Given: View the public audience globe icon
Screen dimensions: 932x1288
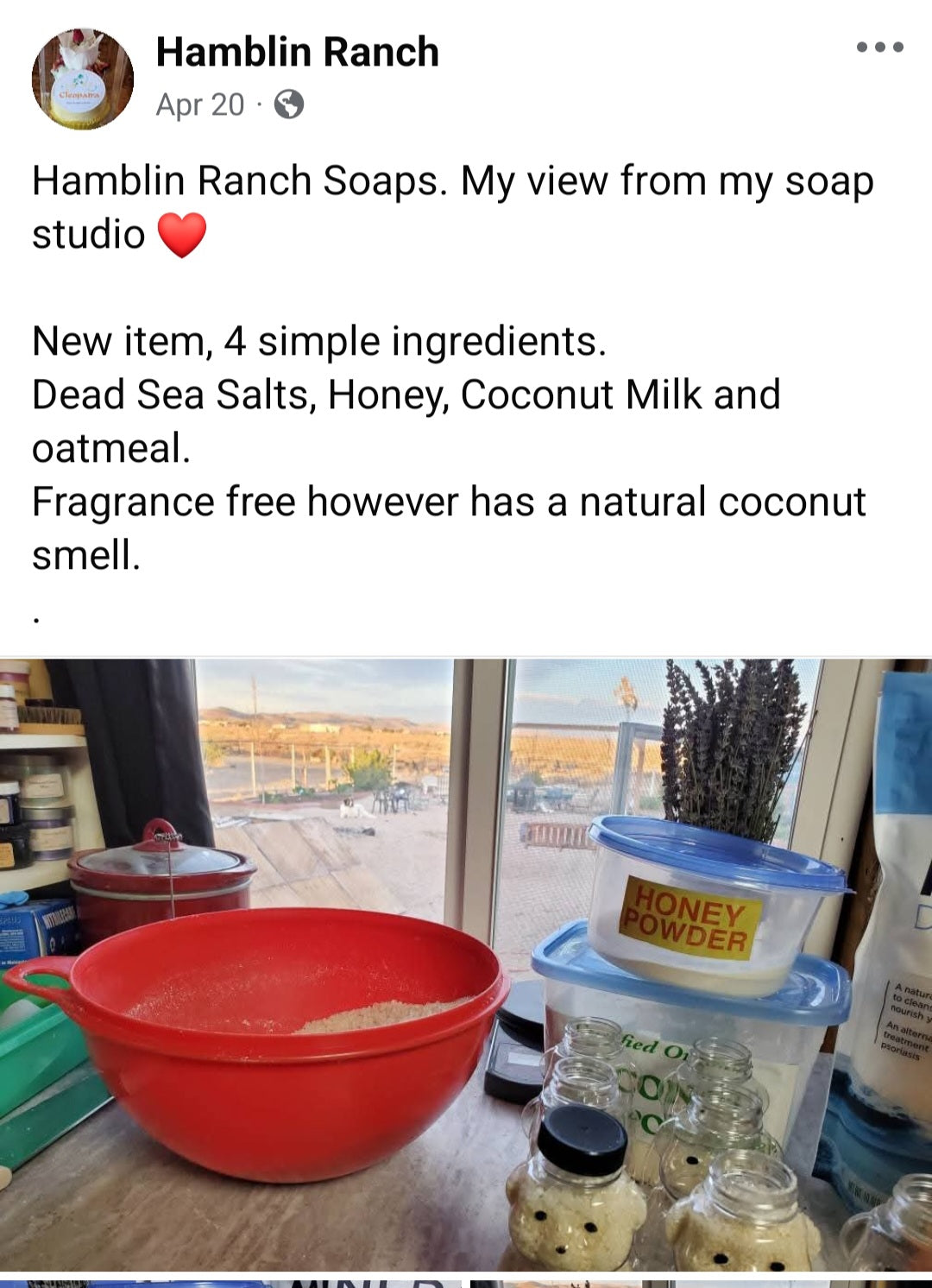Looking at the screenshot, I should 289,104.
